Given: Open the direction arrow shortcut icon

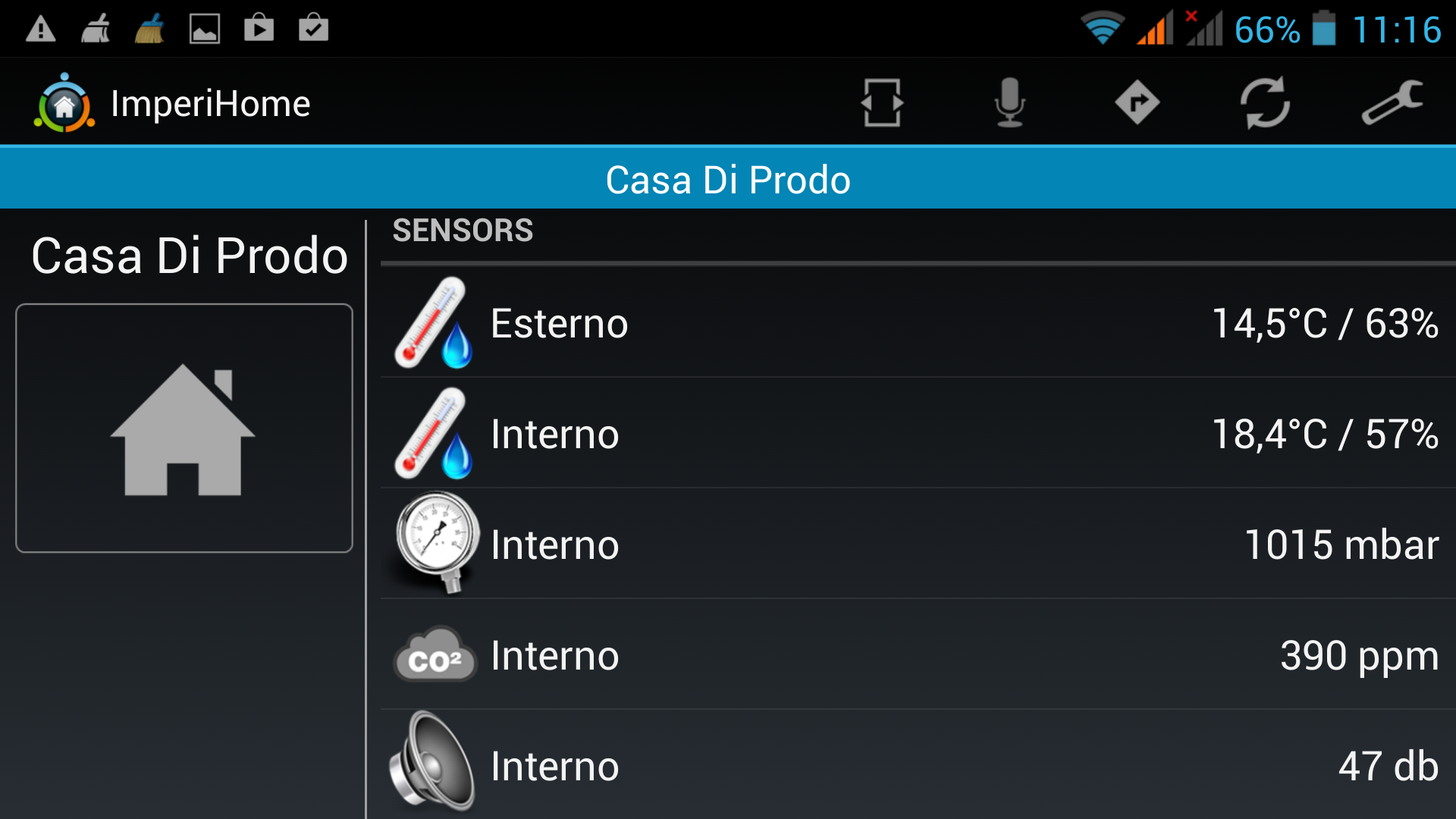Looking at the screenshot, I should pos(1137,102).
